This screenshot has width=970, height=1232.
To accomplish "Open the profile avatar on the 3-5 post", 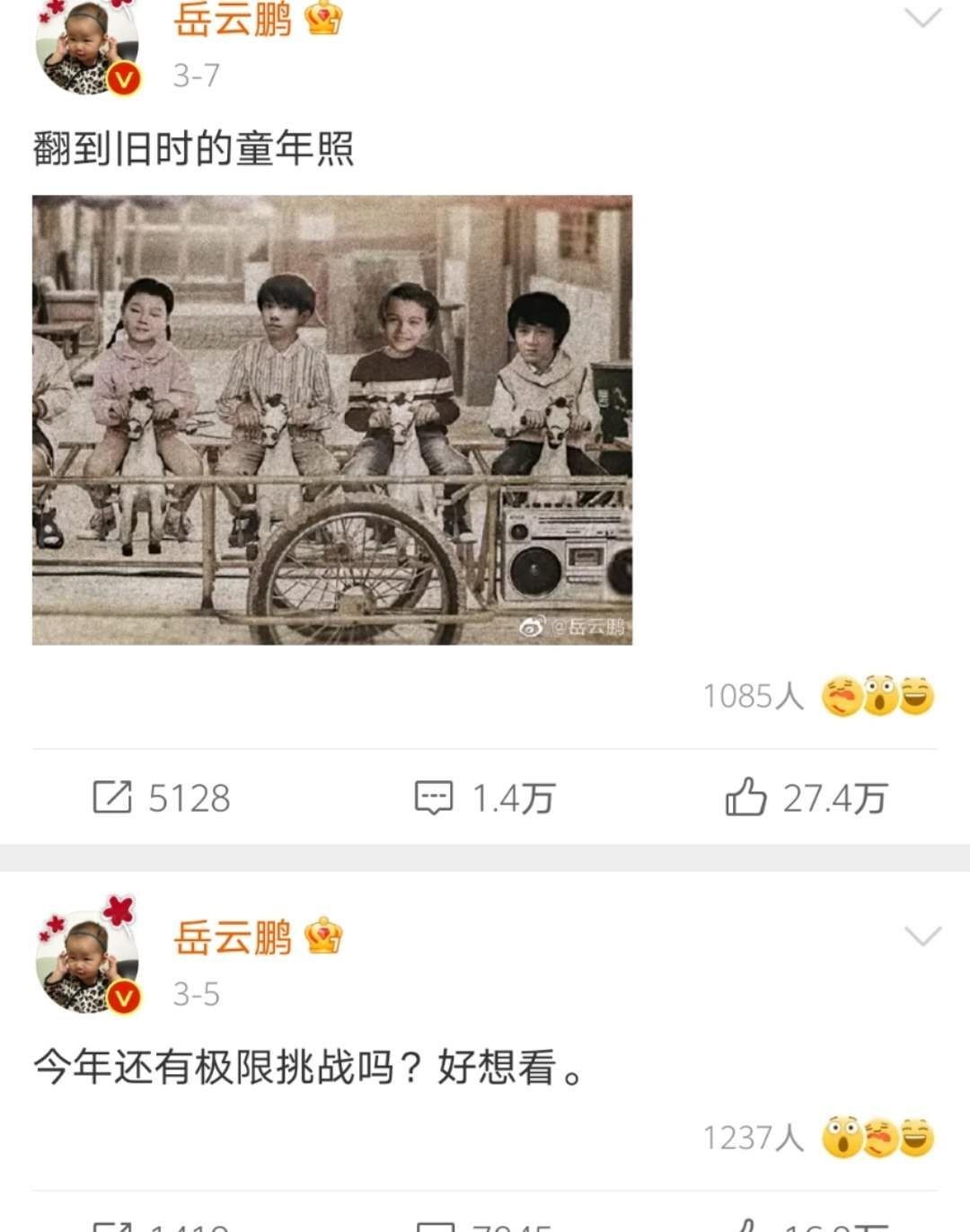I will click(x=87, y=961).
